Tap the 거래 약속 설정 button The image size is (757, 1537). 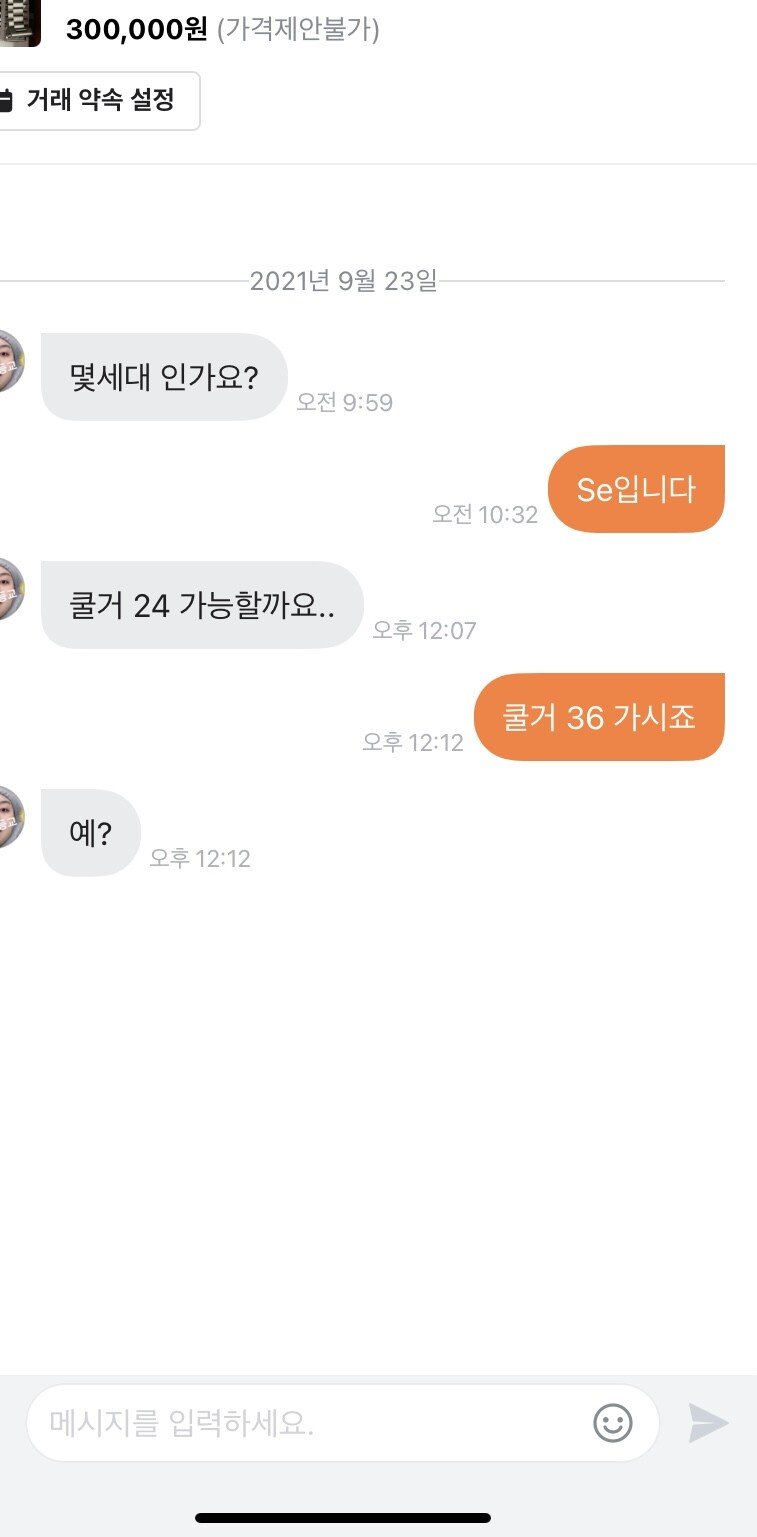coord(97,100)
